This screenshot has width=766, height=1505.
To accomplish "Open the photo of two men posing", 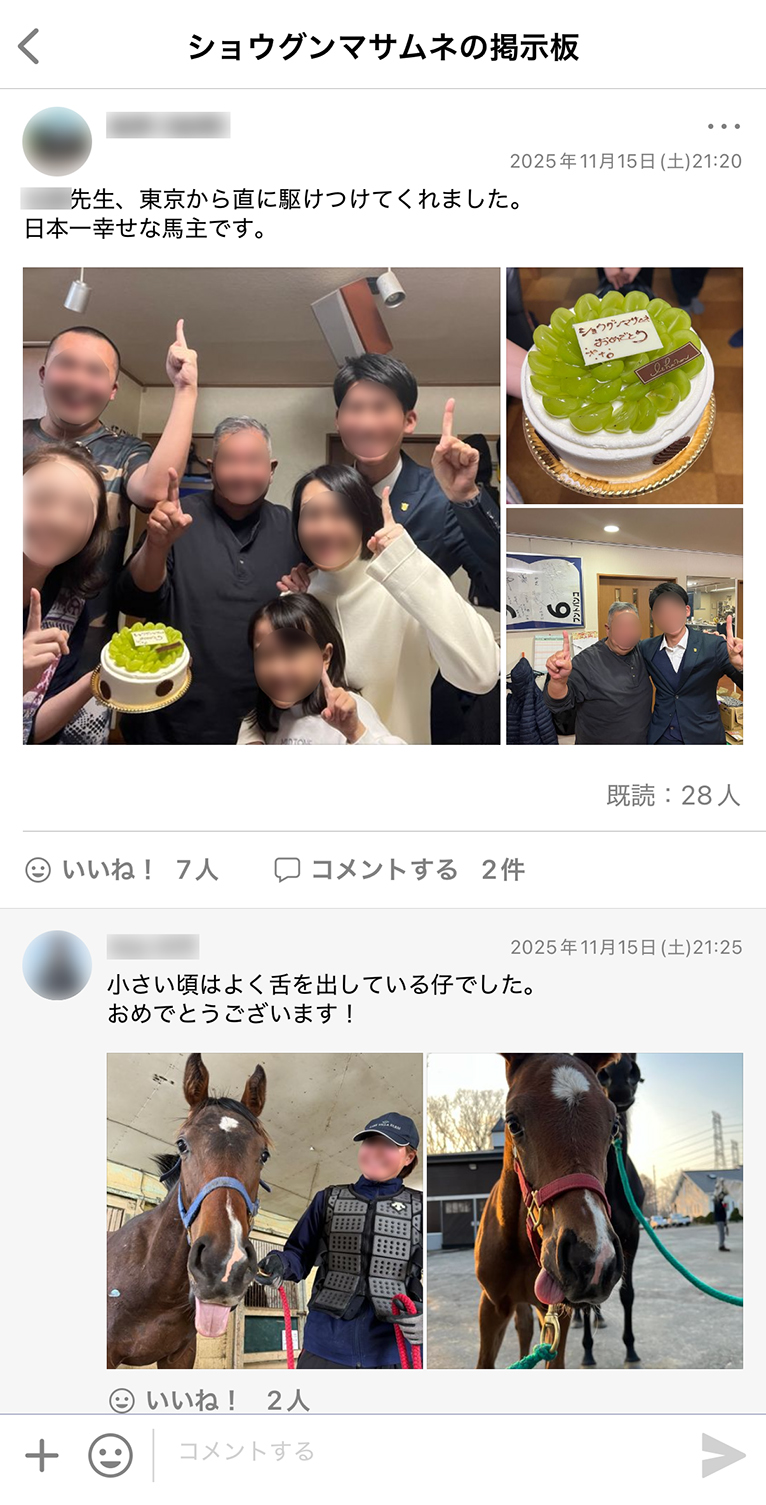I will click(x=627, y=627).
